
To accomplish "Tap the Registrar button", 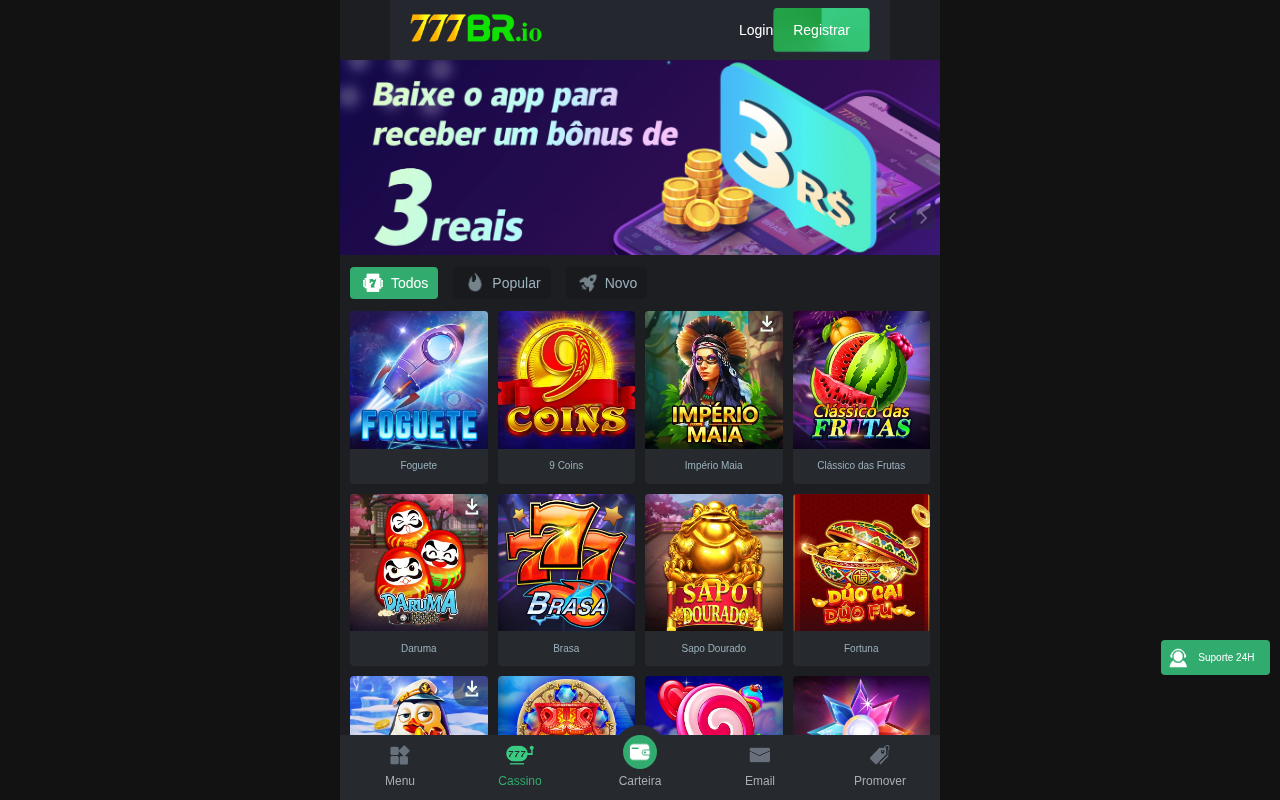I will (821, 30).
